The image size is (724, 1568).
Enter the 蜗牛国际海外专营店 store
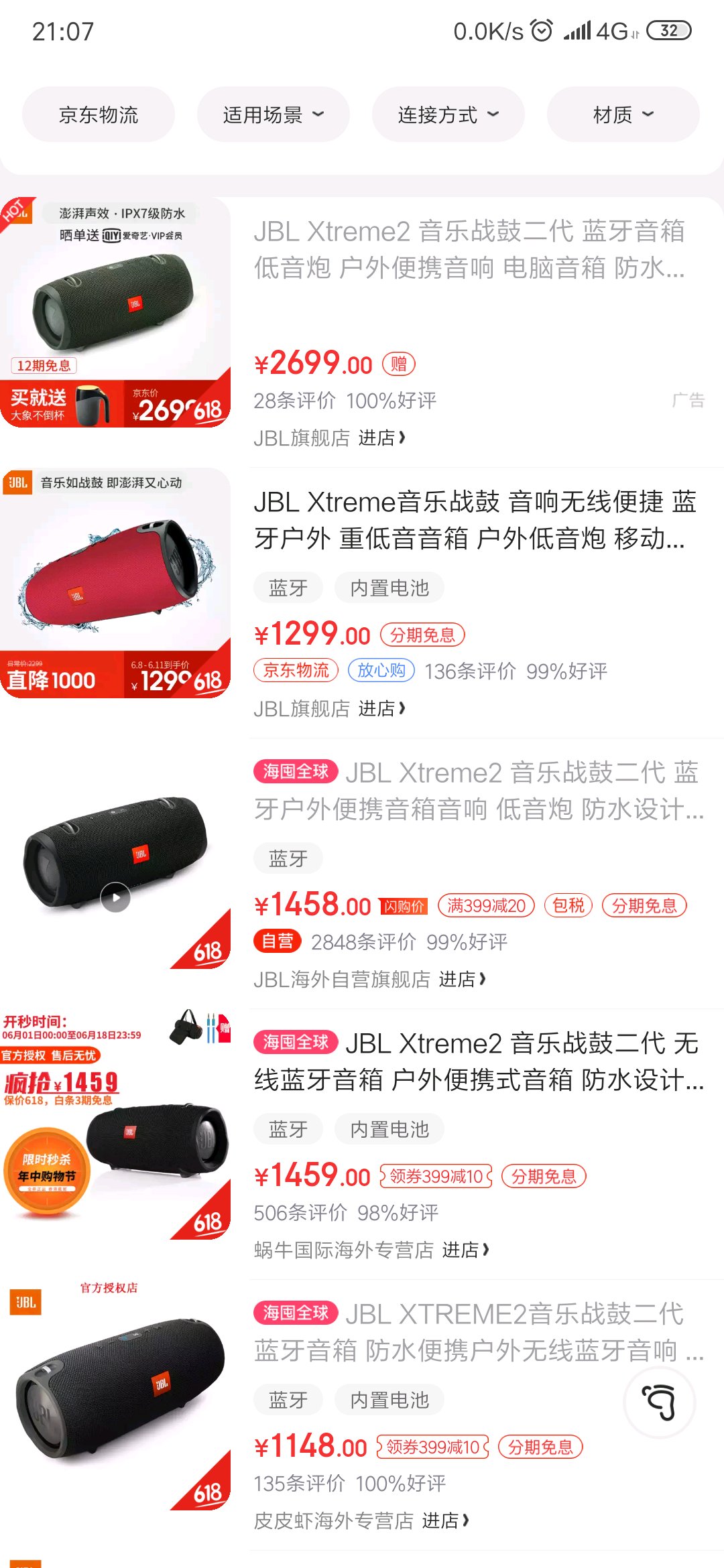click(x=466, y=1250)
